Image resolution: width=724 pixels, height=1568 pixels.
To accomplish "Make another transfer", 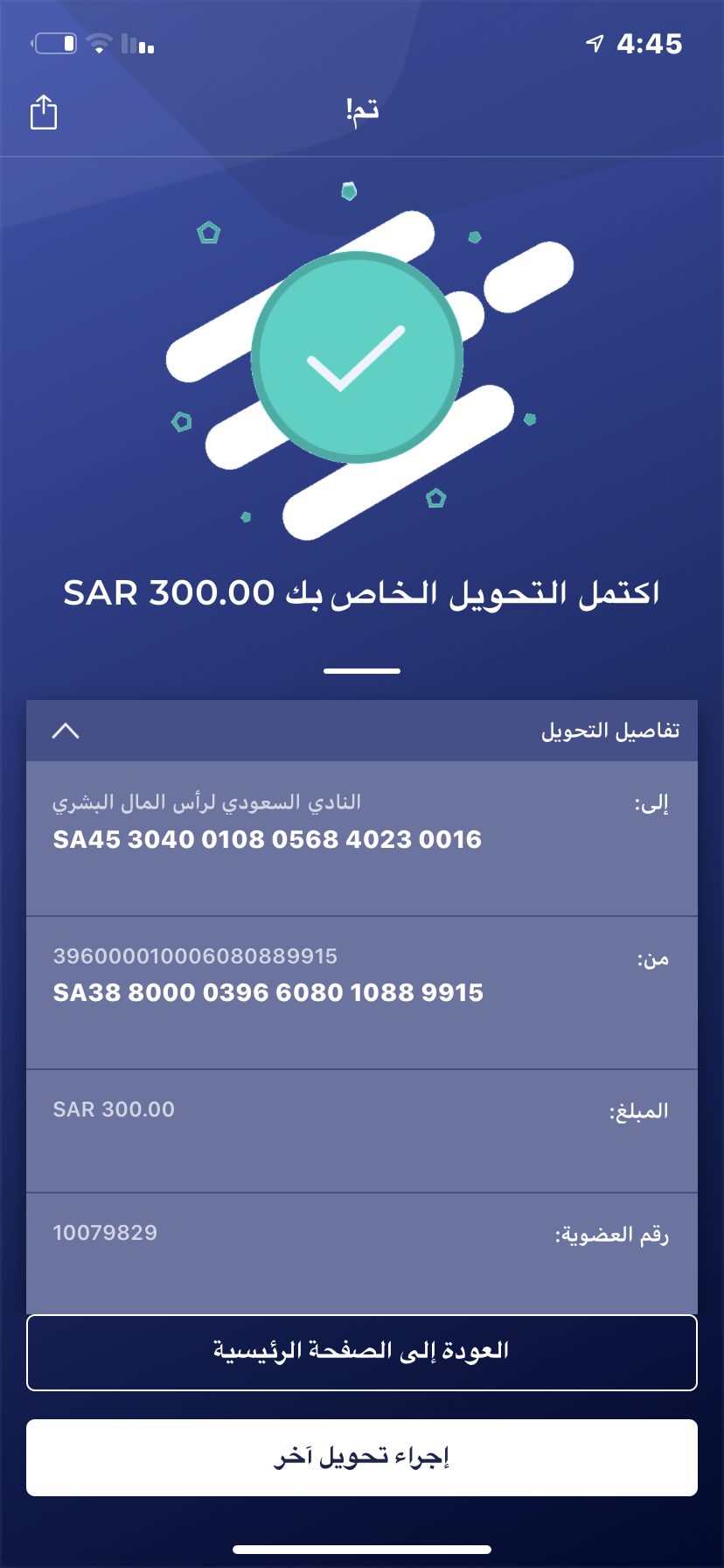I will (362, 1458).
